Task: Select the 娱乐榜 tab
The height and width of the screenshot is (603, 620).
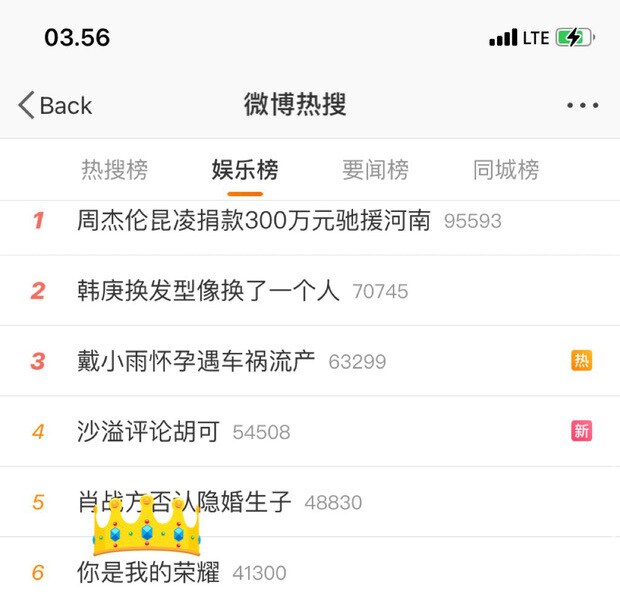Action: [x=245, y=170]
